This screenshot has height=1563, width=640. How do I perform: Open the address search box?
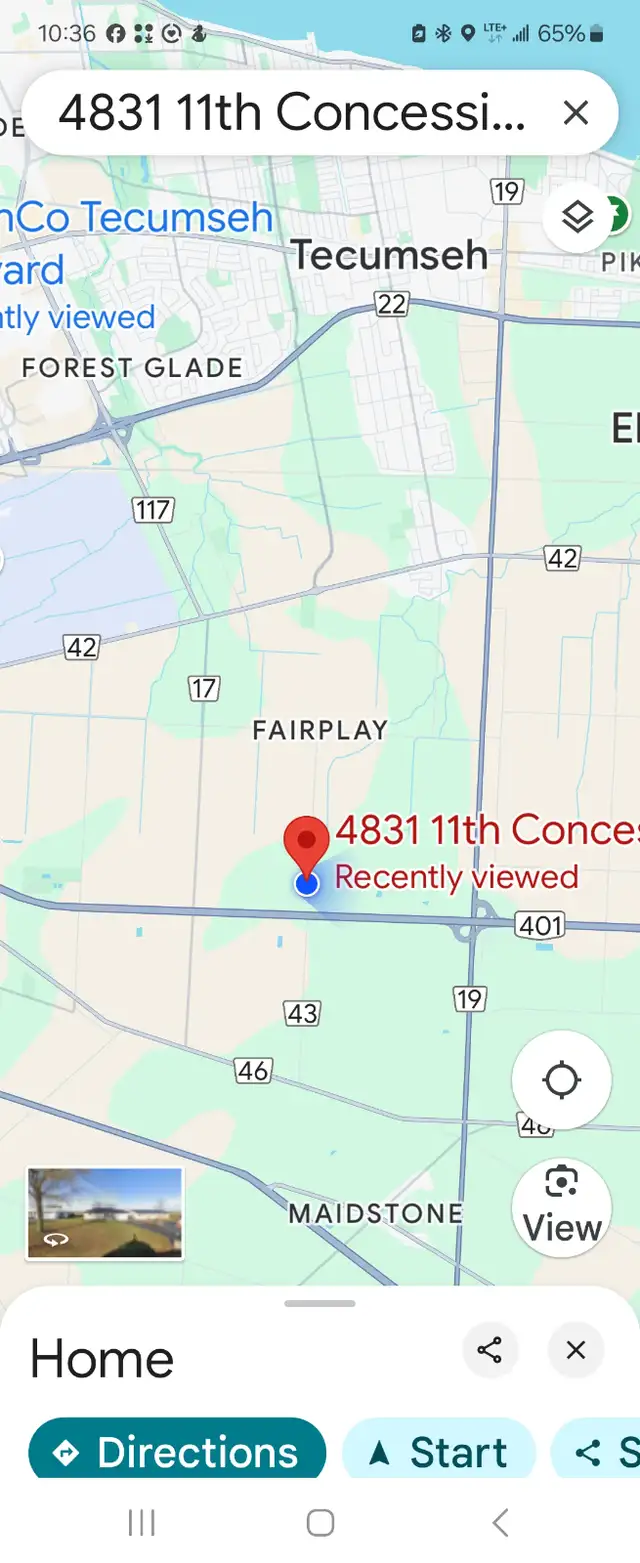[290, 113]
